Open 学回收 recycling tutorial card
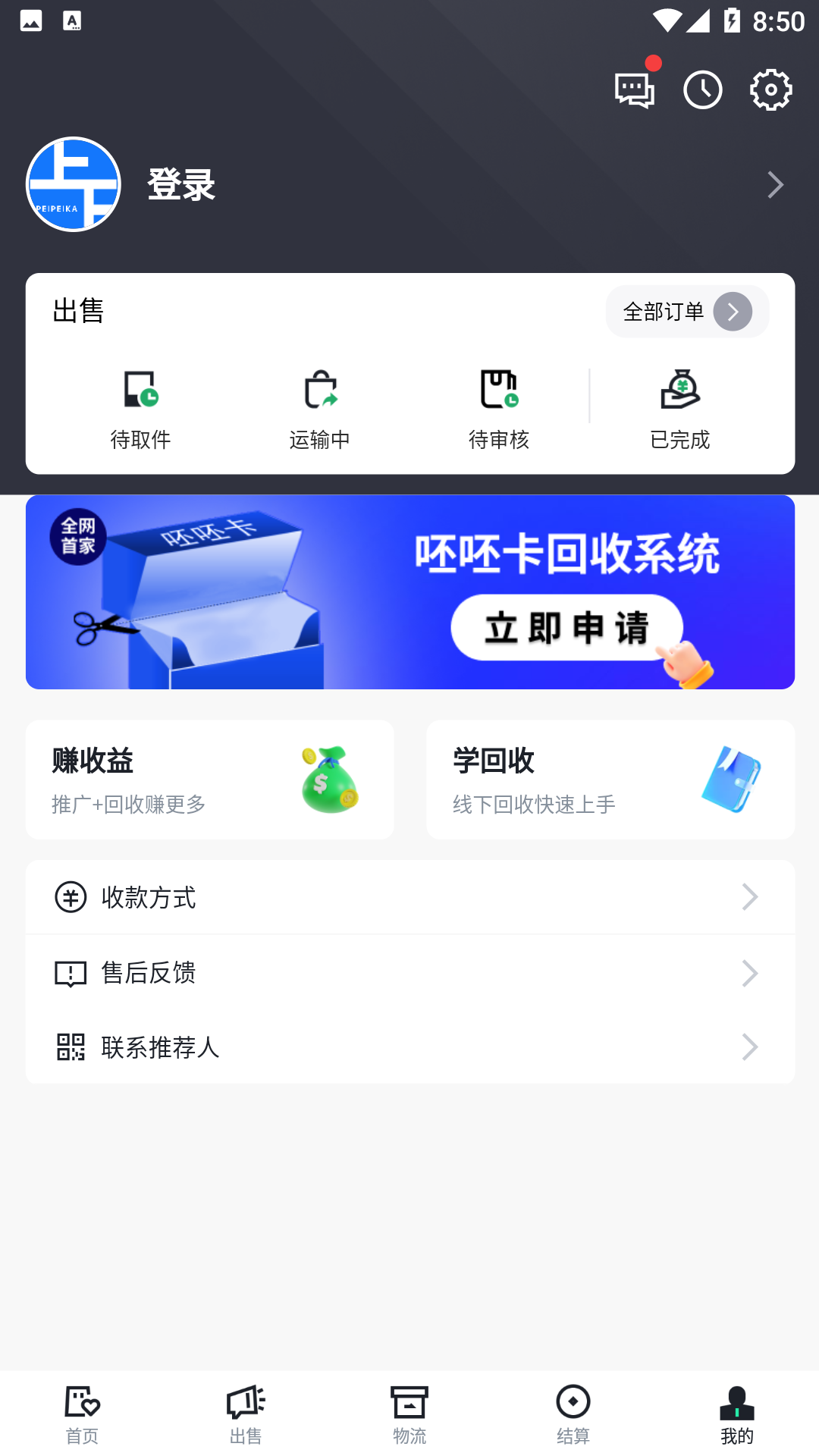Screen dimensions: 819x1456 (x=610, y=779)
